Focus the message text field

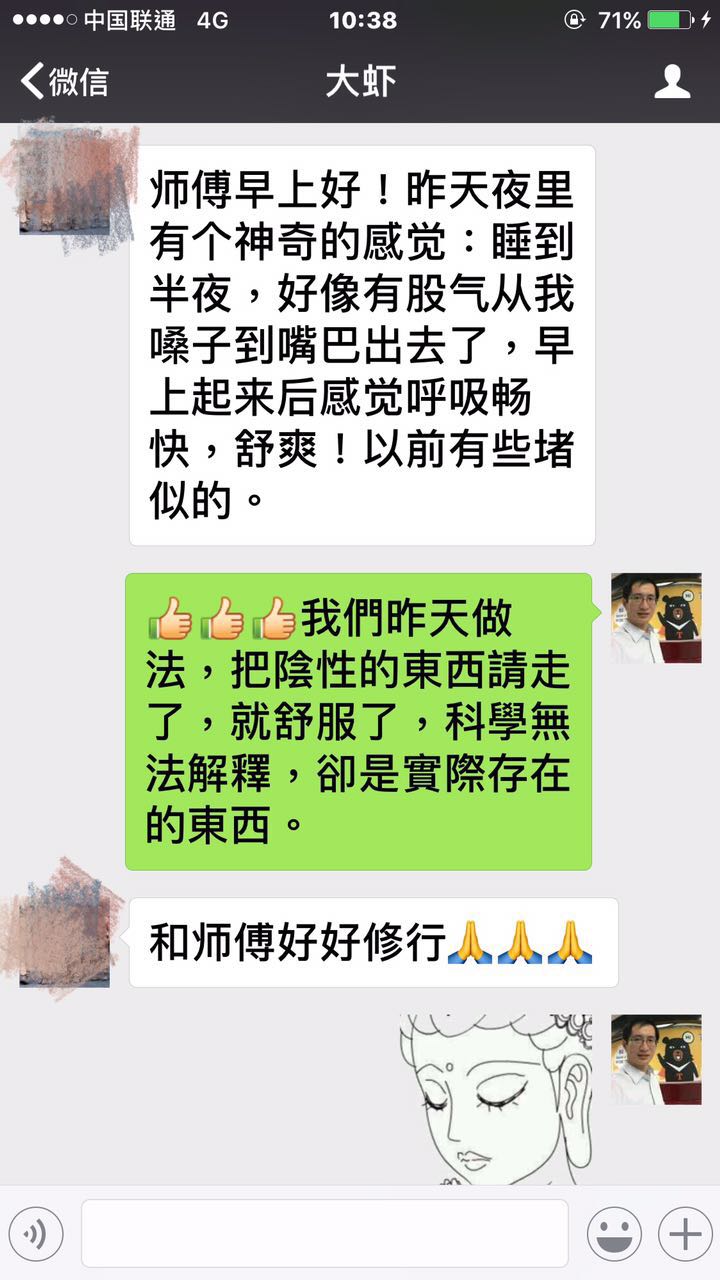coord(325,1234)
